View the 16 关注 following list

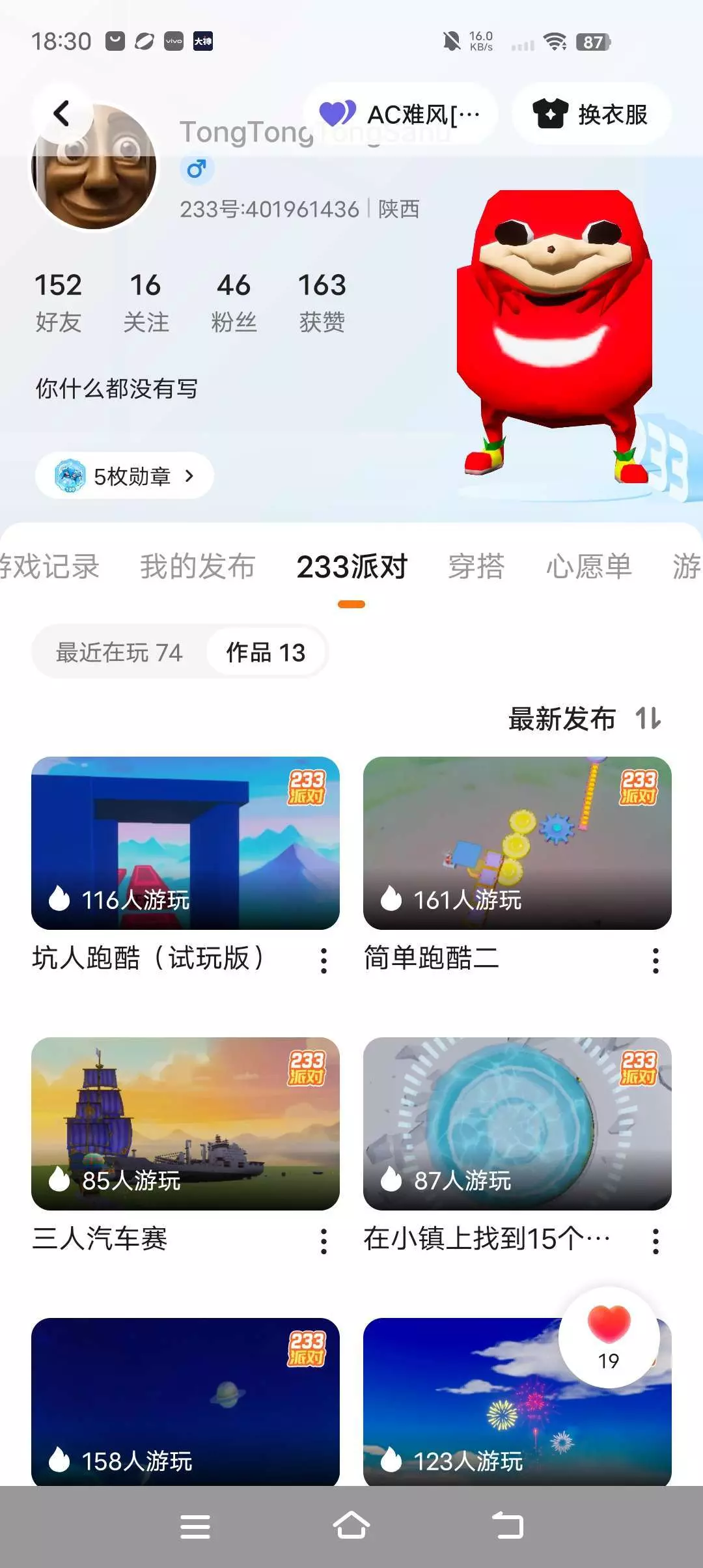[x=146, y=301]
